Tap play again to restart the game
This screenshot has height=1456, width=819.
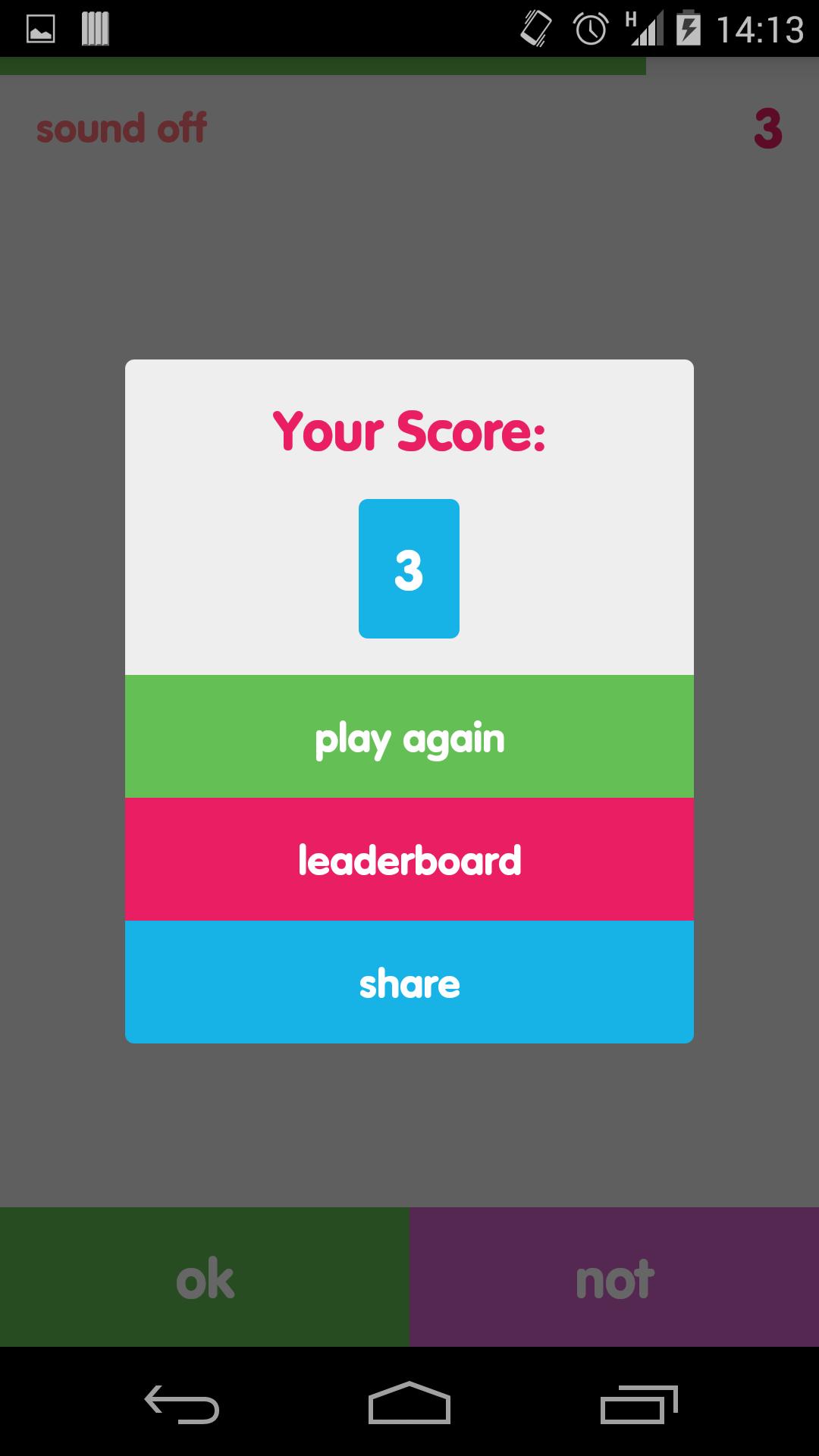[409, 737]
